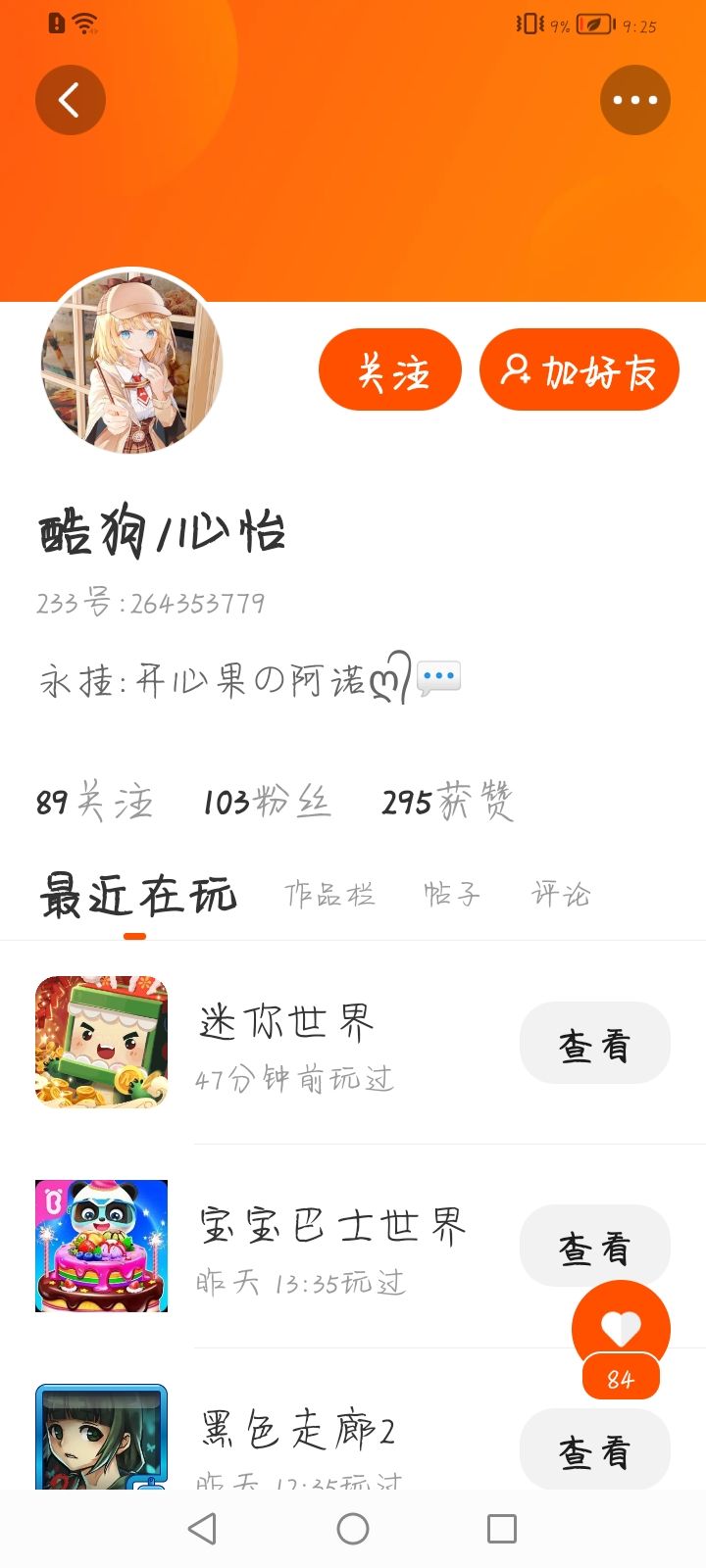
Task: Switch to the 帖子 tab
Action: tap(452, 894)
